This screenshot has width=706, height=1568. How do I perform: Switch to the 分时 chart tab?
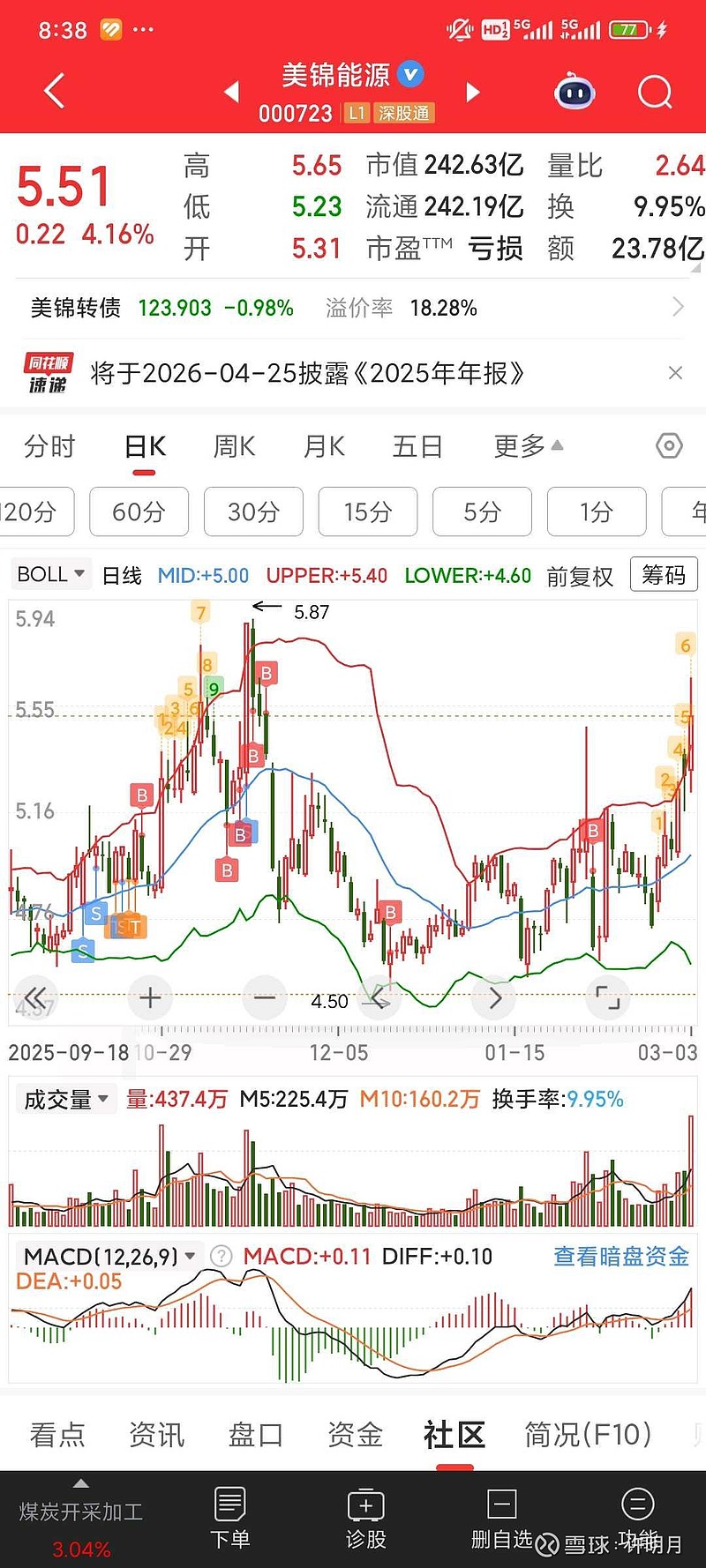(49, 446)
